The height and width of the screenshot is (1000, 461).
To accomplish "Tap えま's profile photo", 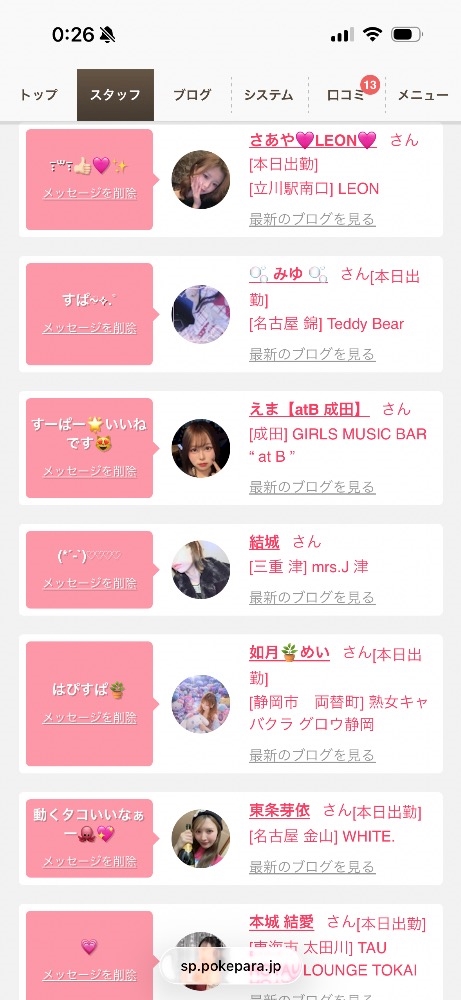I will (201, 448).
